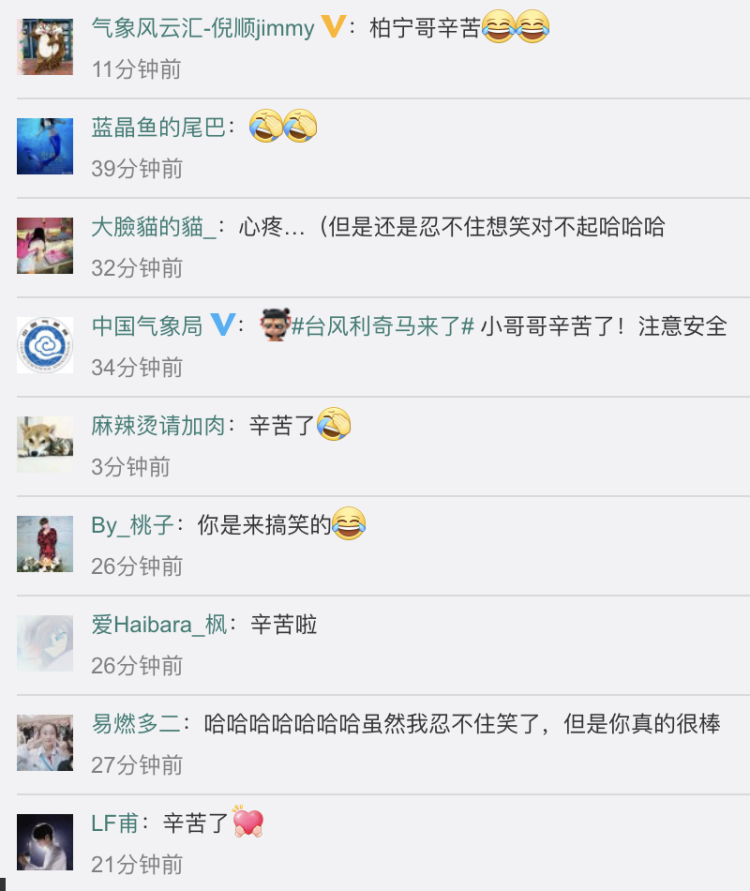Visit 易燃多二's profile from username
The height and width of the screenshot is (891, 750).
(136, 724)
